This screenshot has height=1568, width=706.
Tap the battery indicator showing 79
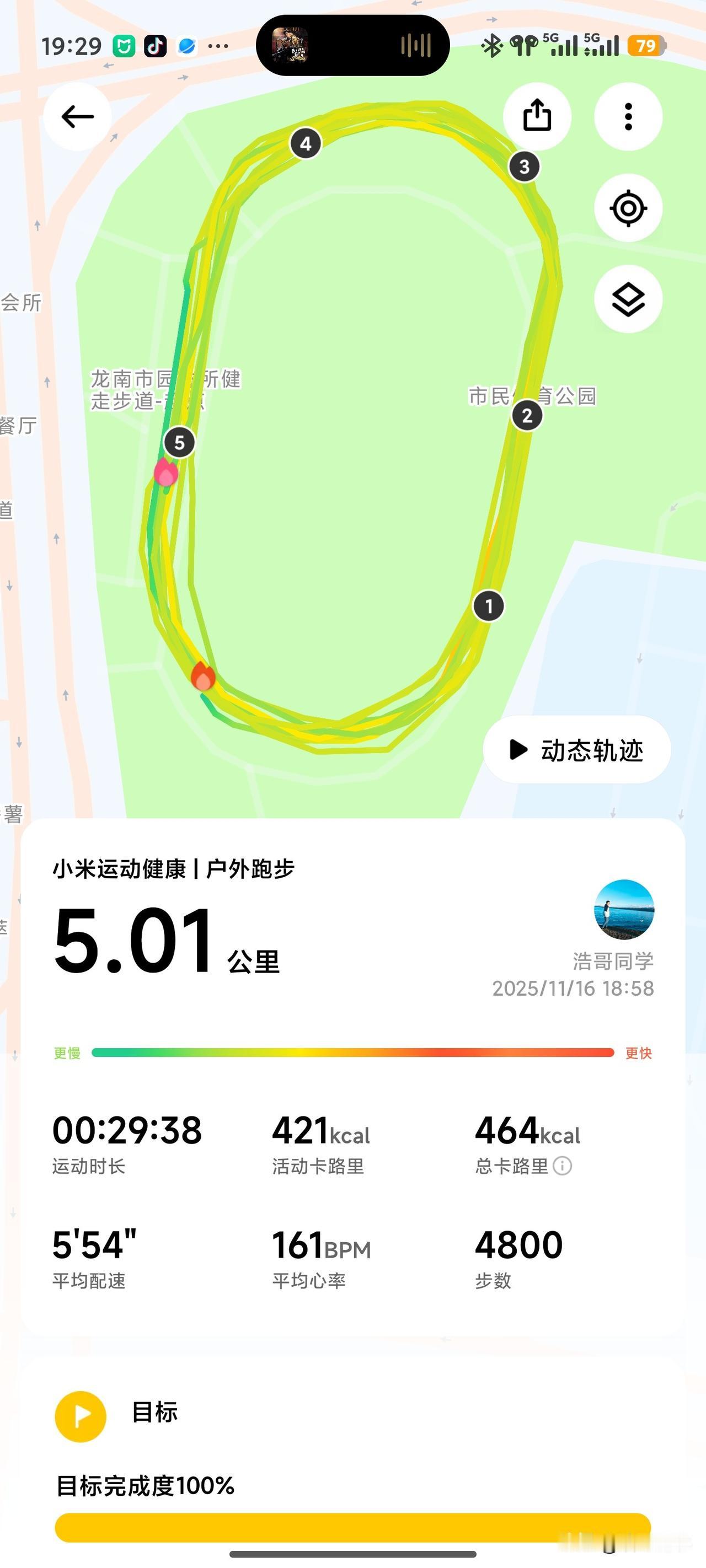pos(647,45)
